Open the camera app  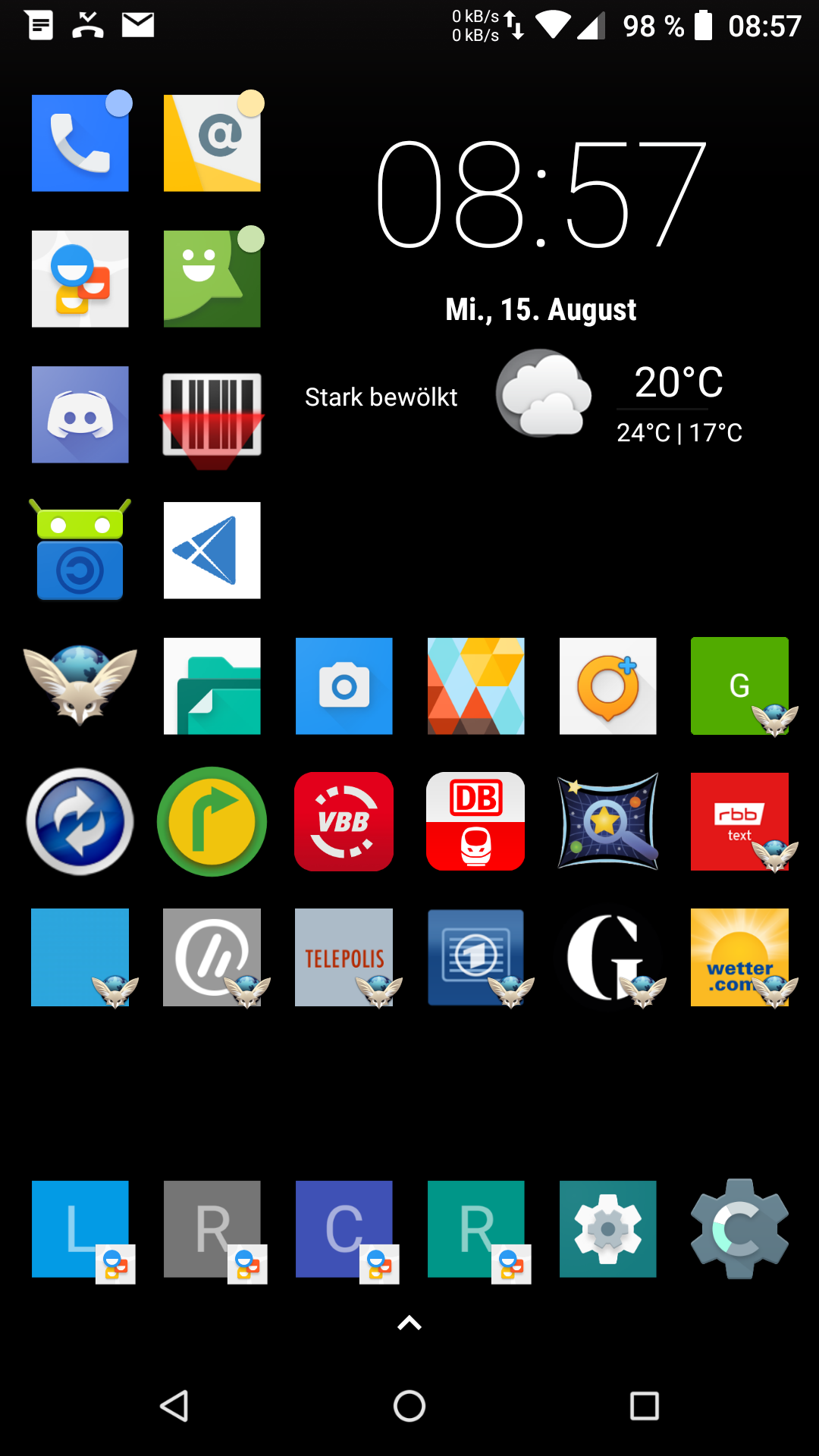pyautogui.click(x=344, y=686)
